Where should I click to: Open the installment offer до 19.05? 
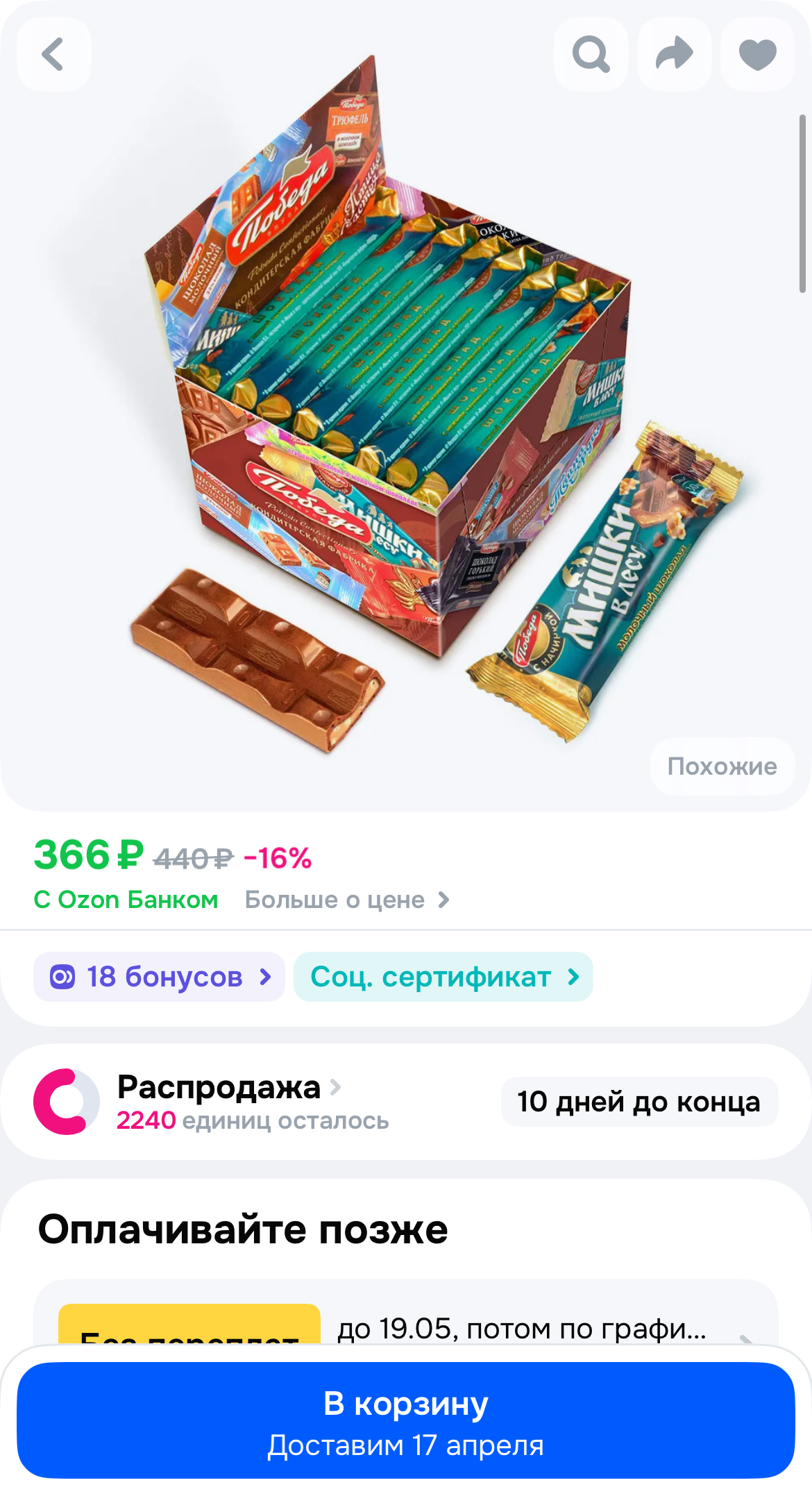521,1329
